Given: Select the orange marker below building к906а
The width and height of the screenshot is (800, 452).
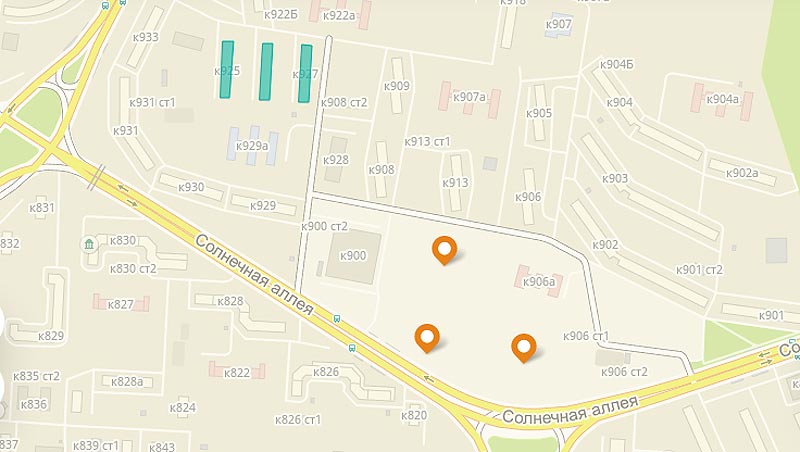Looking at the screenshot, I should tap(522, 346).
